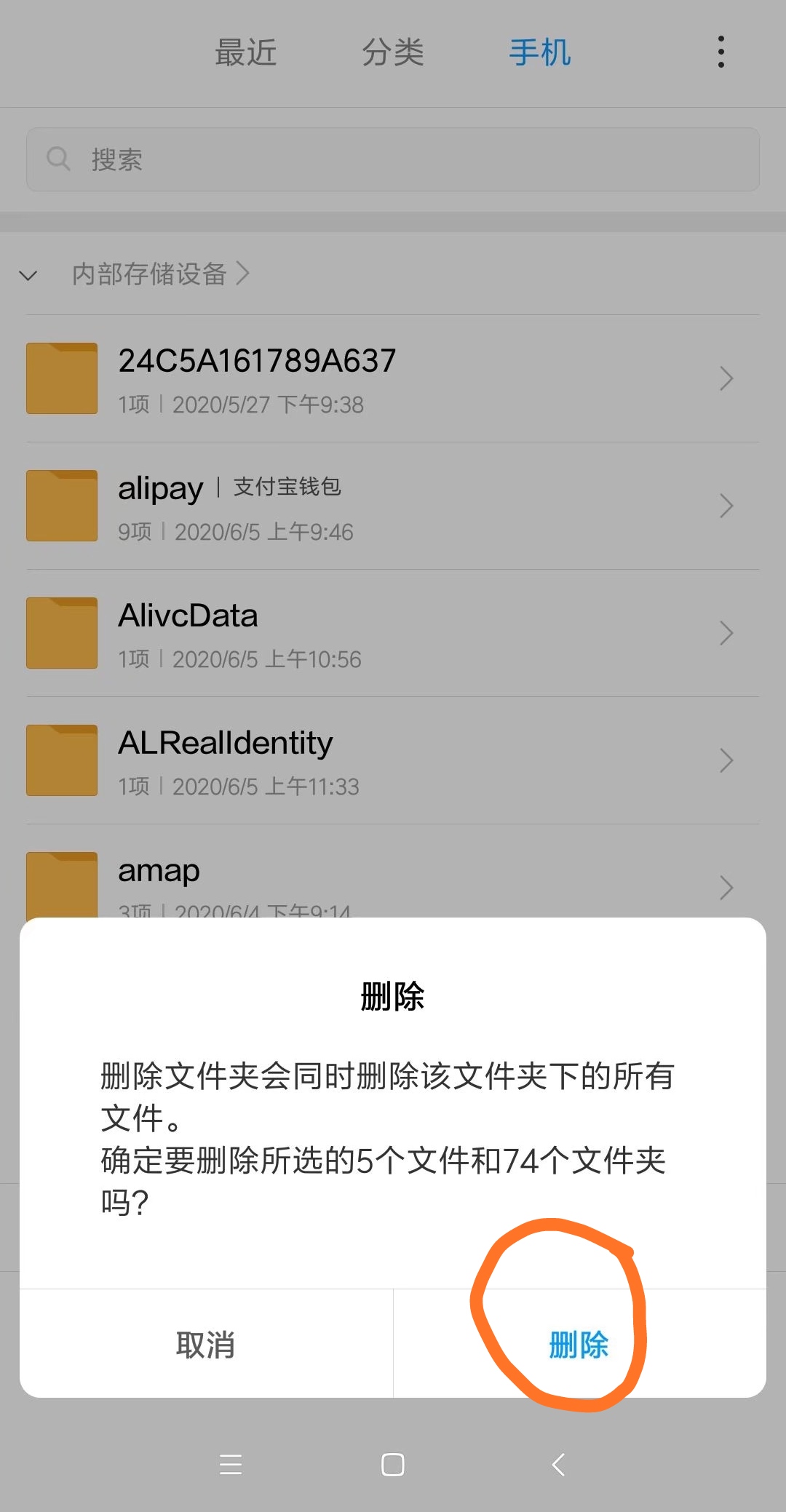The image size is (786, 1512).
Task: Click the search magnifier icon
Action: coord(58,159)
